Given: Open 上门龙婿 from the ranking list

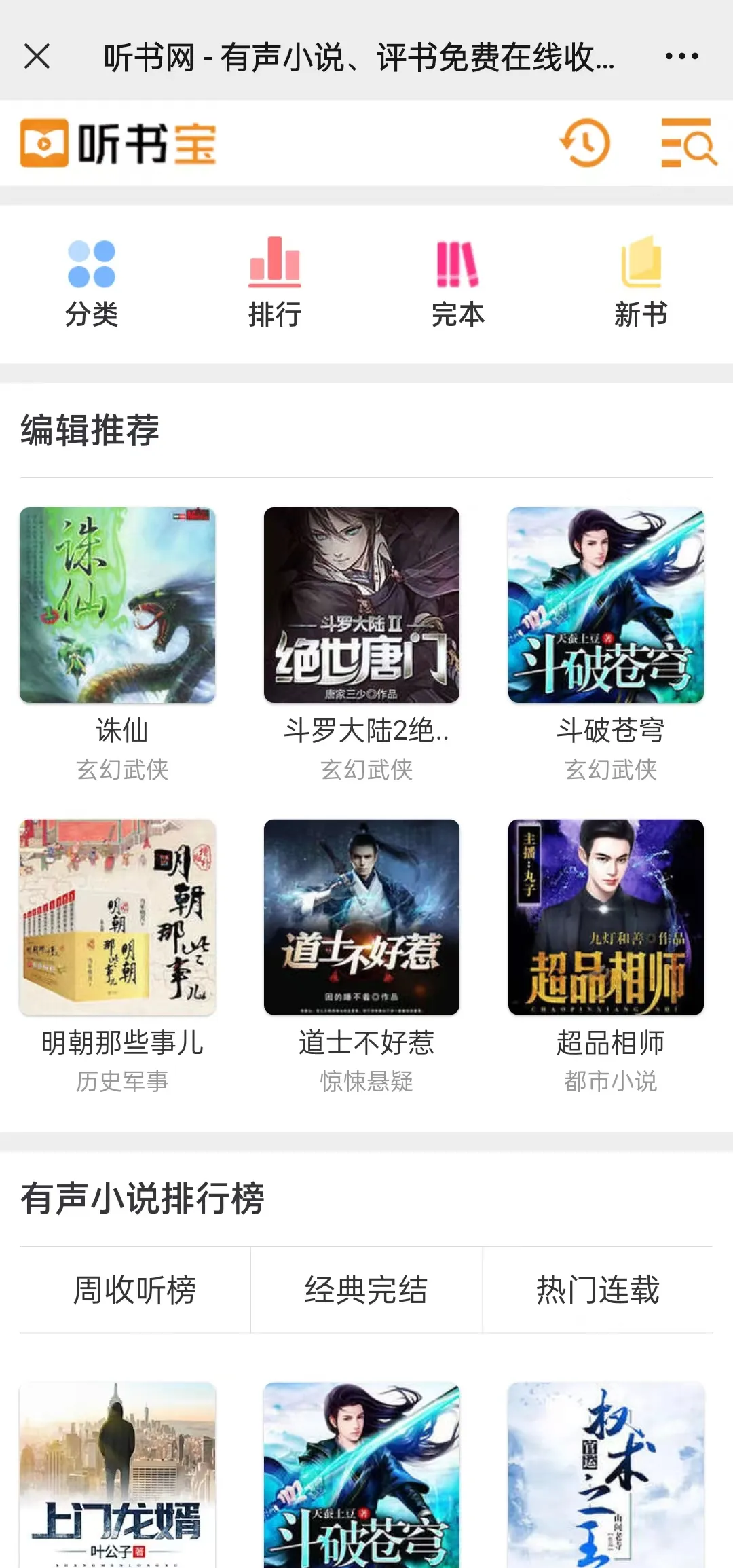Looking at the screenshot, I should tap(118, 1475).
